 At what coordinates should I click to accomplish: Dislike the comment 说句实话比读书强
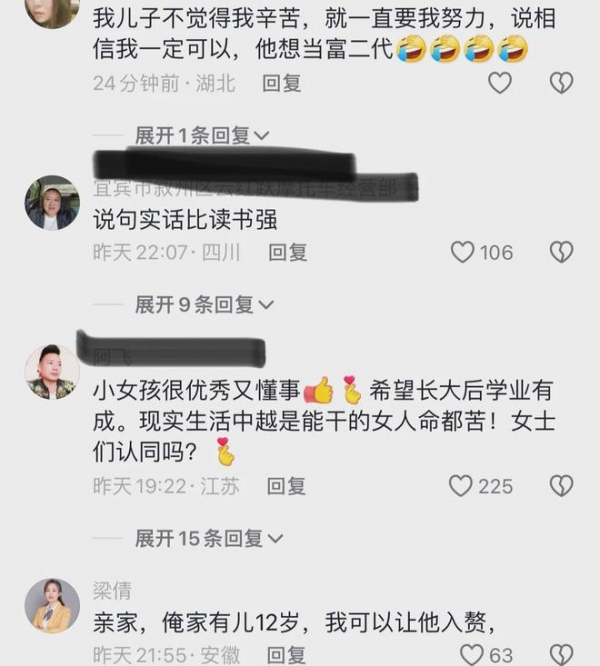coord(562,252)
